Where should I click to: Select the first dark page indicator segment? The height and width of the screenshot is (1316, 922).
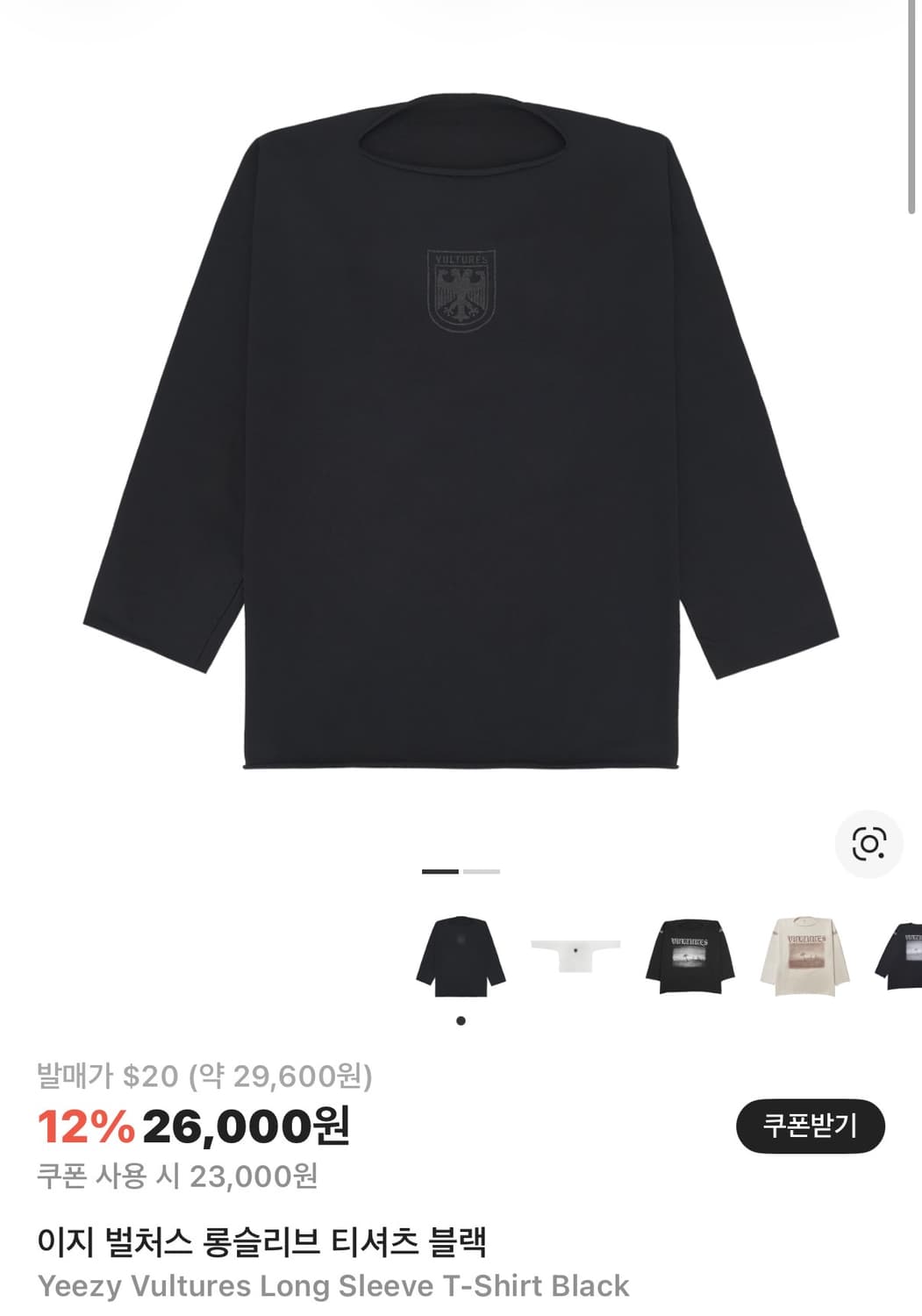[440, 869]
